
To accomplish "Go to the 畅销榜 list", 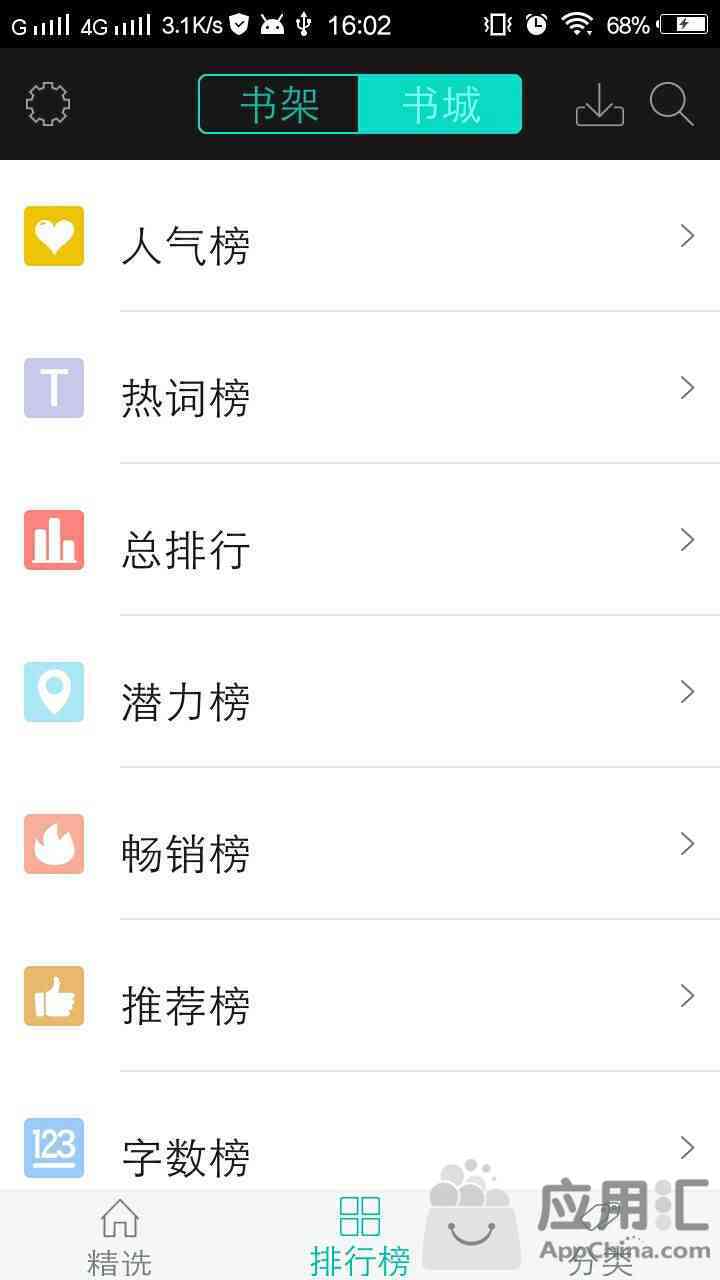I will pyautogui.click(x=360, y=844).
